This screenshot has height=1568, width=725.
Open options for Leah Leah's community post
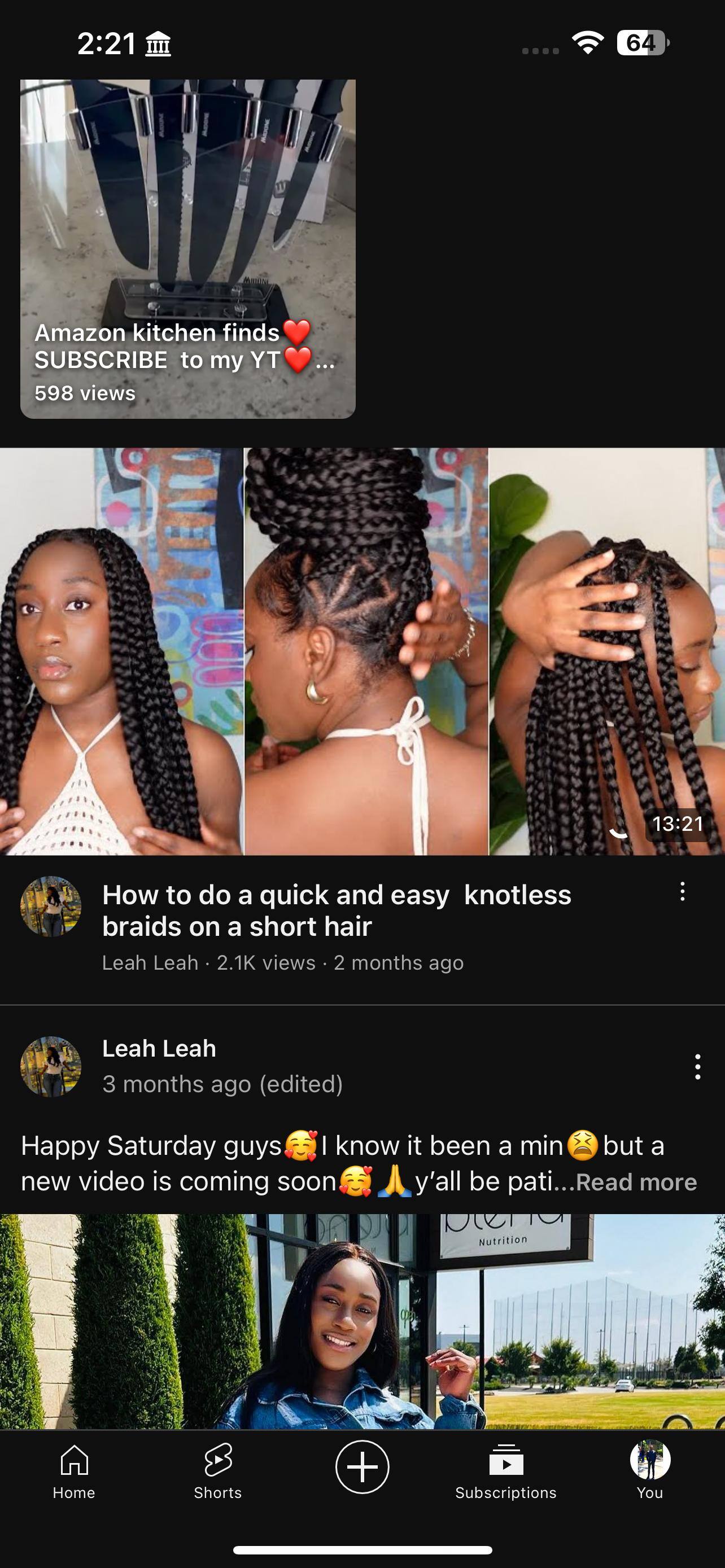pos(697,1067)
